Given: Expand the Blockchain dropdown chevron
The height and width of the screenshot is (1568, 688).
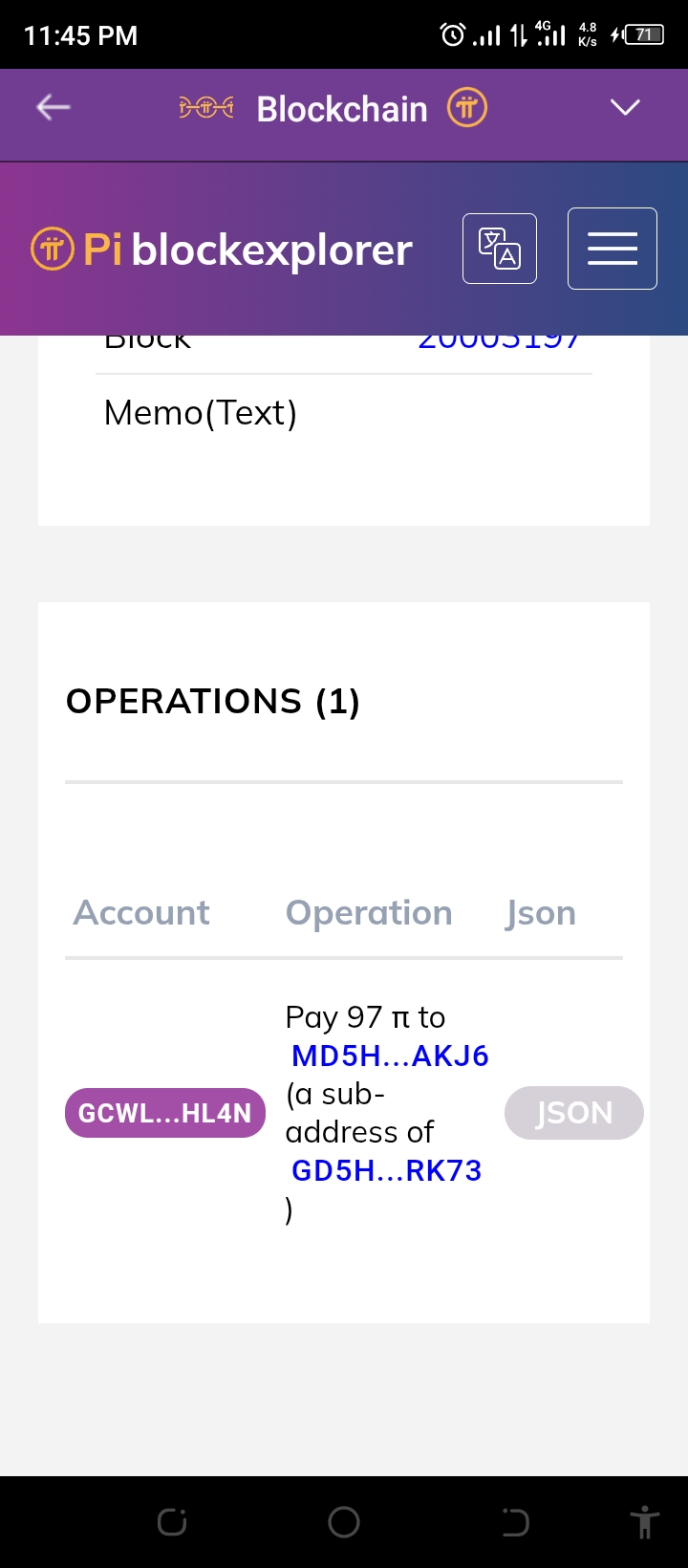Looking at the screenshot, I should pyautogui.click(x=625, y=108).
